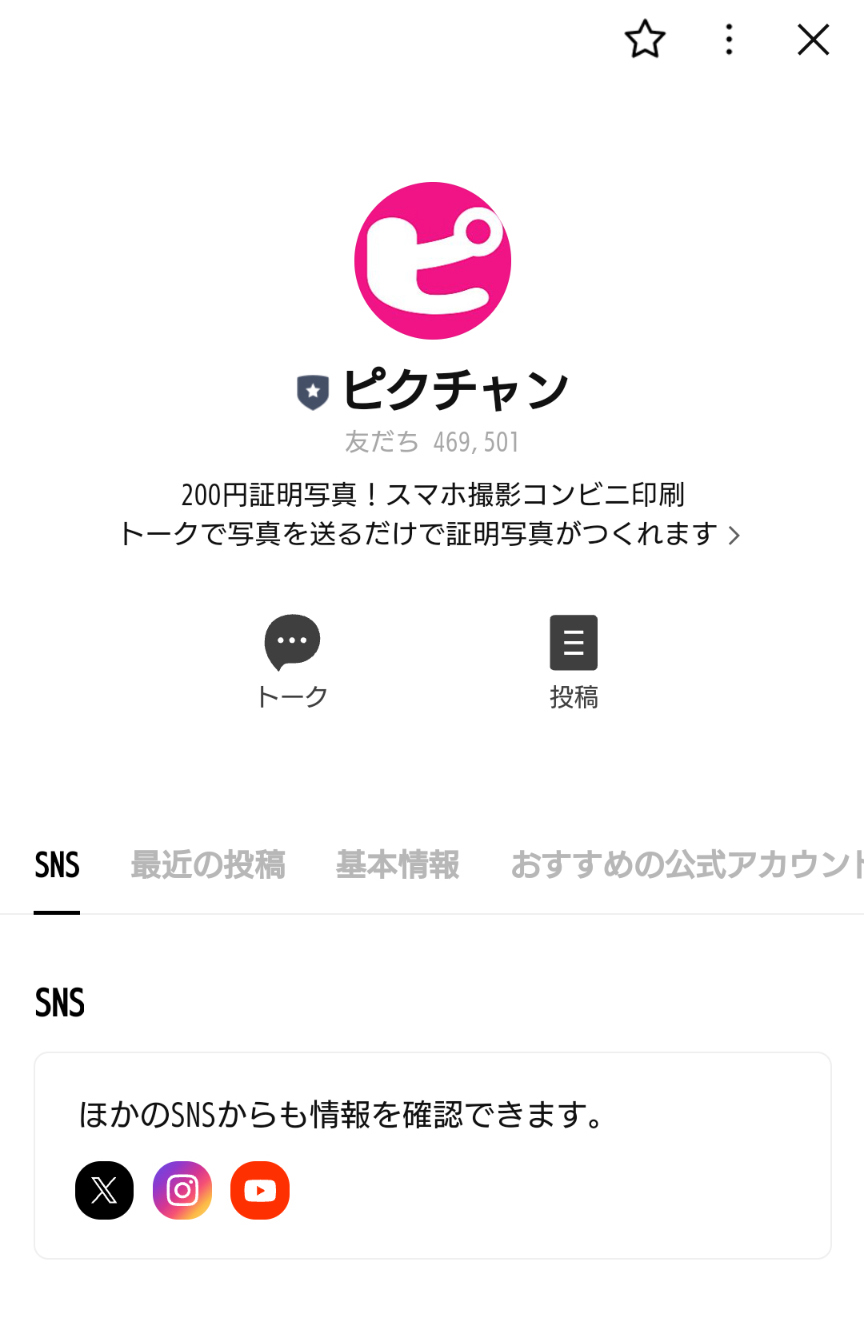This screenshot has height=1342, width=864.
Task: View posts via the 投稿 icon
Action: [573, 642]
